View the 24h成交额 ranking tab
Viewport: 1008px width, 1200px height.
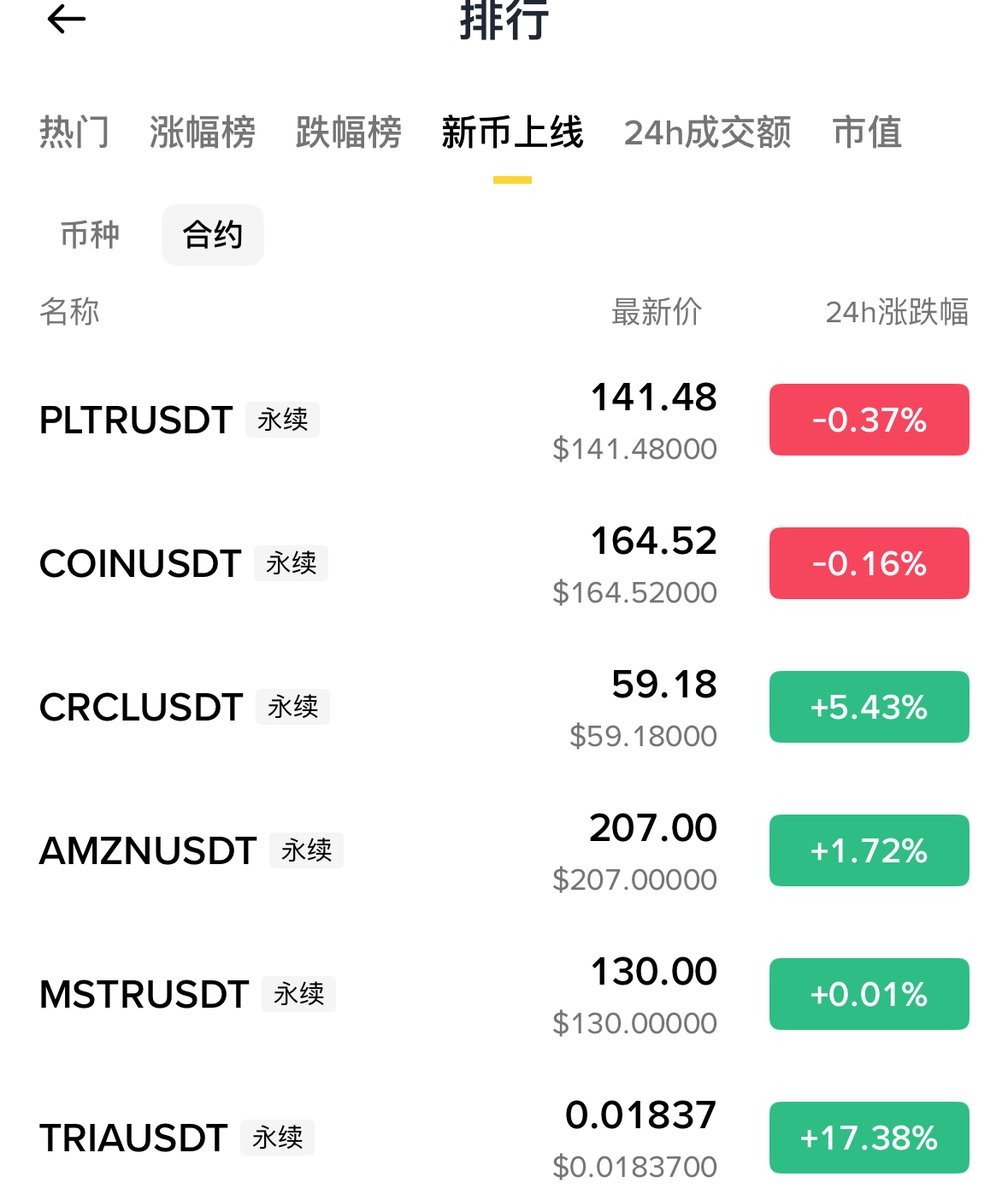pyautogui.click(x=707, y=133)
